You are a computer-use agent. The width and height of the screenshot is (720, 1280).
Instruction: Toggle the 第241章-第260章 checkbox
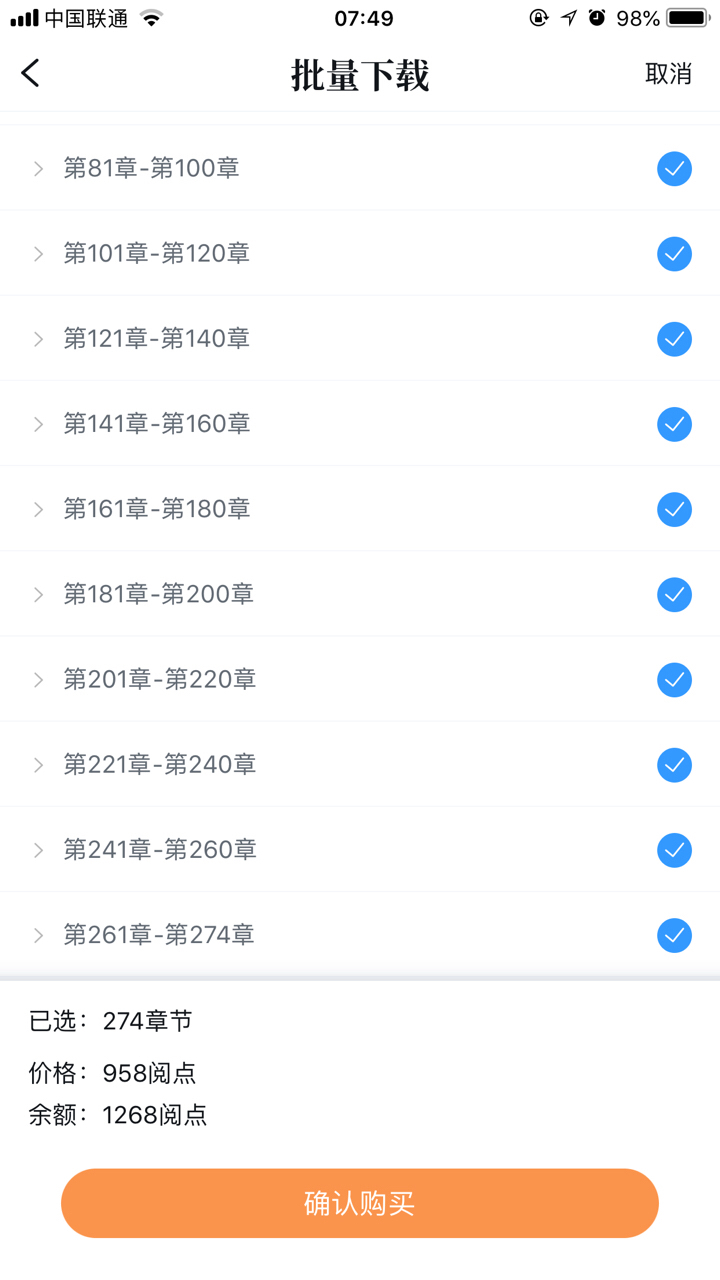(x=674, y=849)
